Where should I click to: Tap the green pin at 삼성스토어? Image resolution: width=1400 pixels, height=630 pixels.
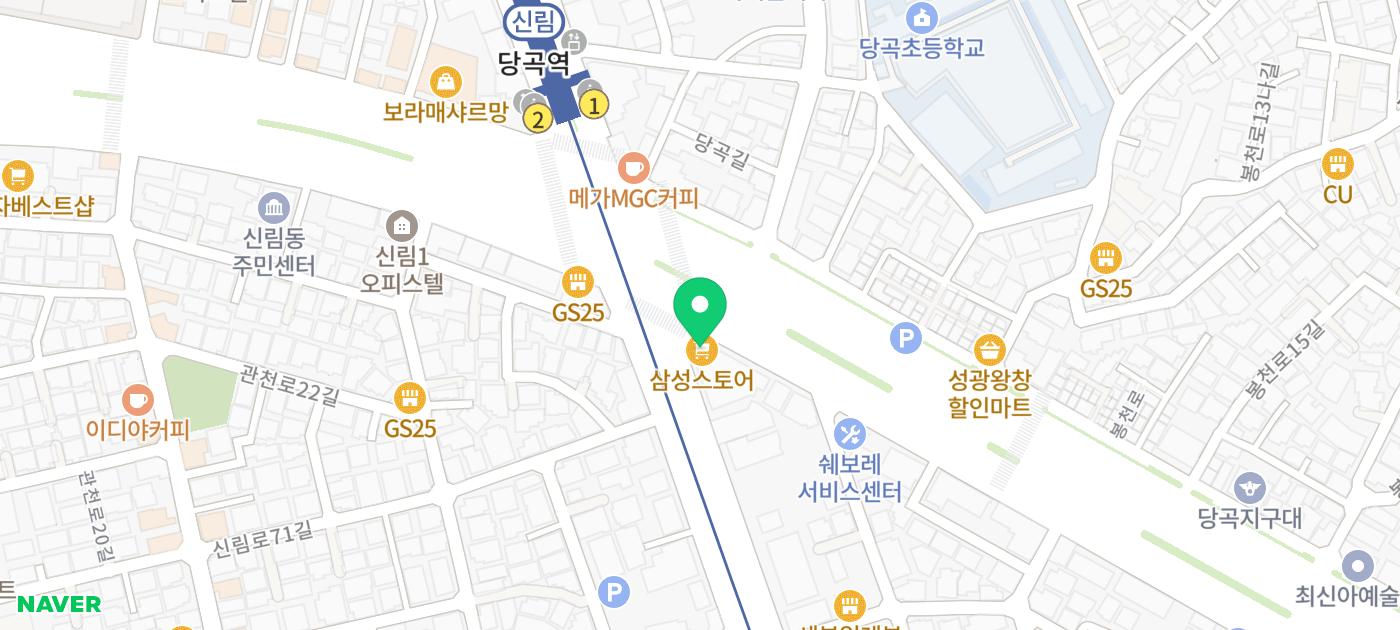click(700, 307)
